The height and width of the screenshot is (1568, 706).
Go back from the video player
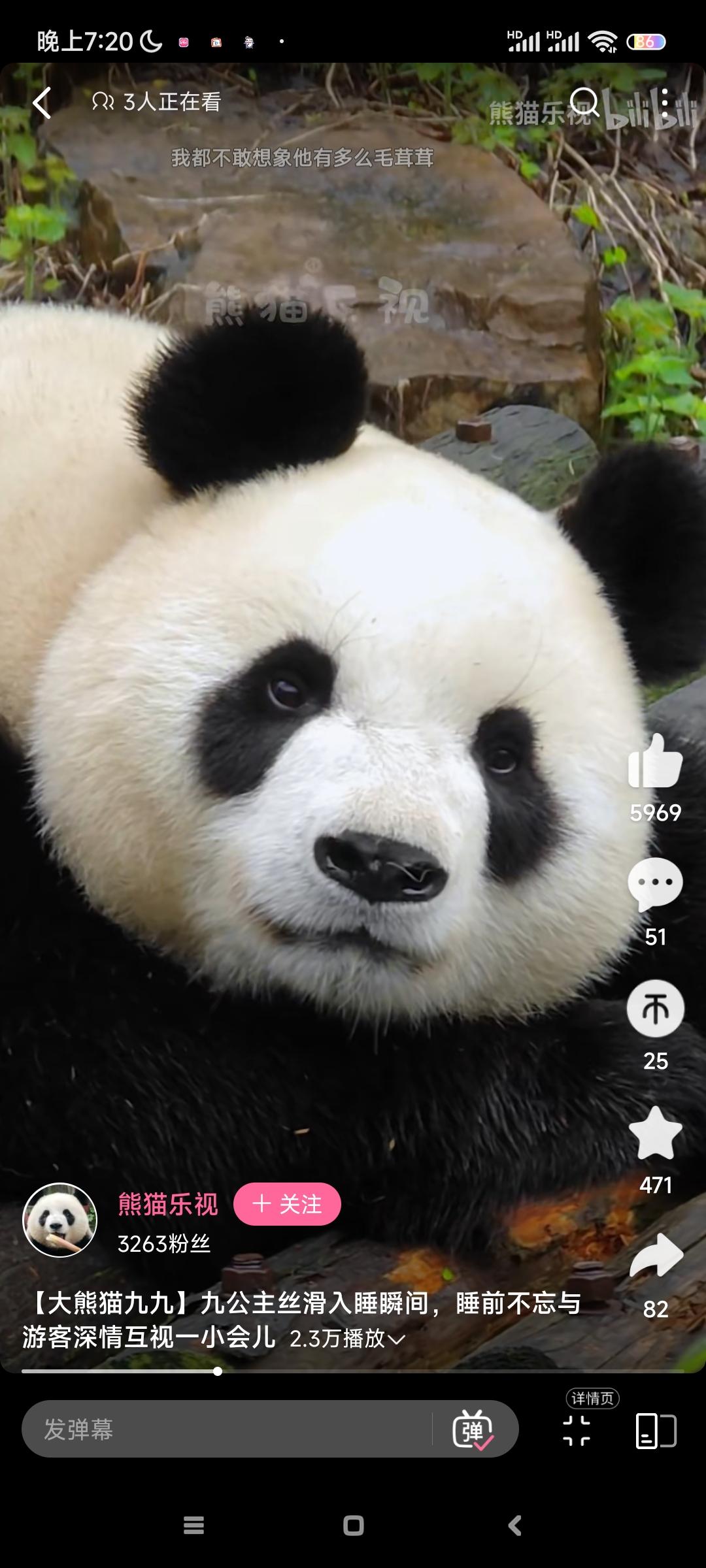[x=42, y=103]
